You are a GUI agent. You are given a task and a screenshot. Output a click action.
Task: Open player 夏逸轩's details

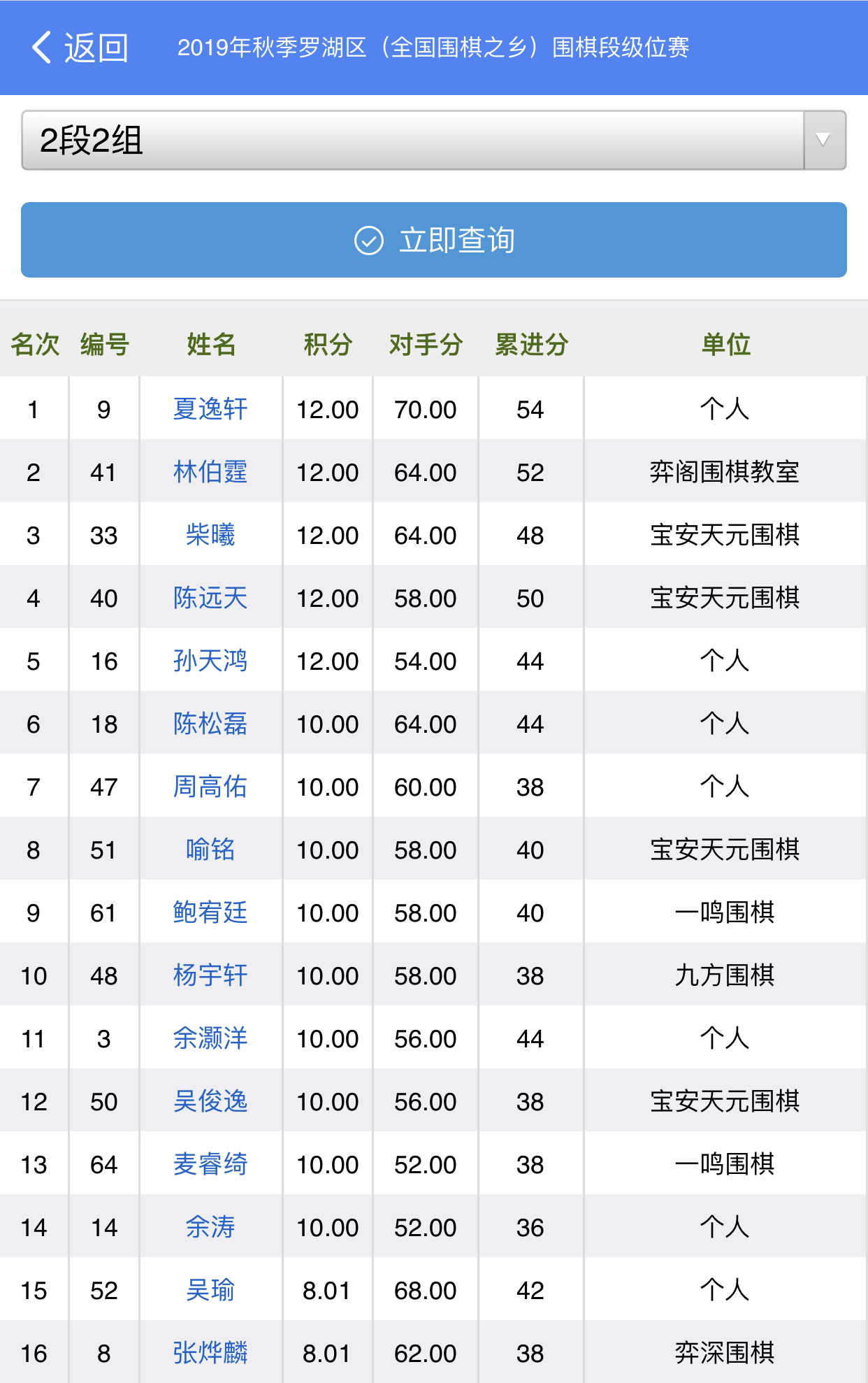[210, 409]
